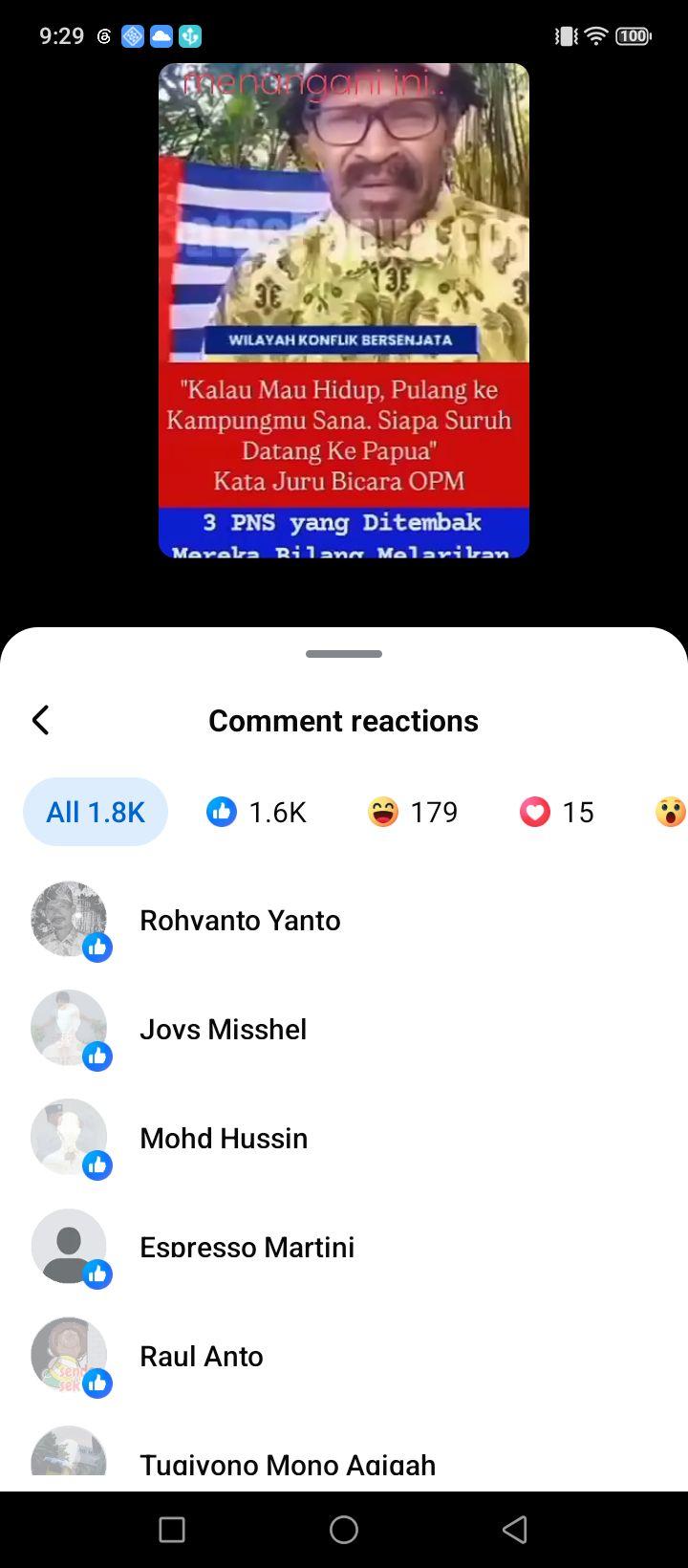
Task: Open Espresso Martini's profile
Action: coord(344,1247)
